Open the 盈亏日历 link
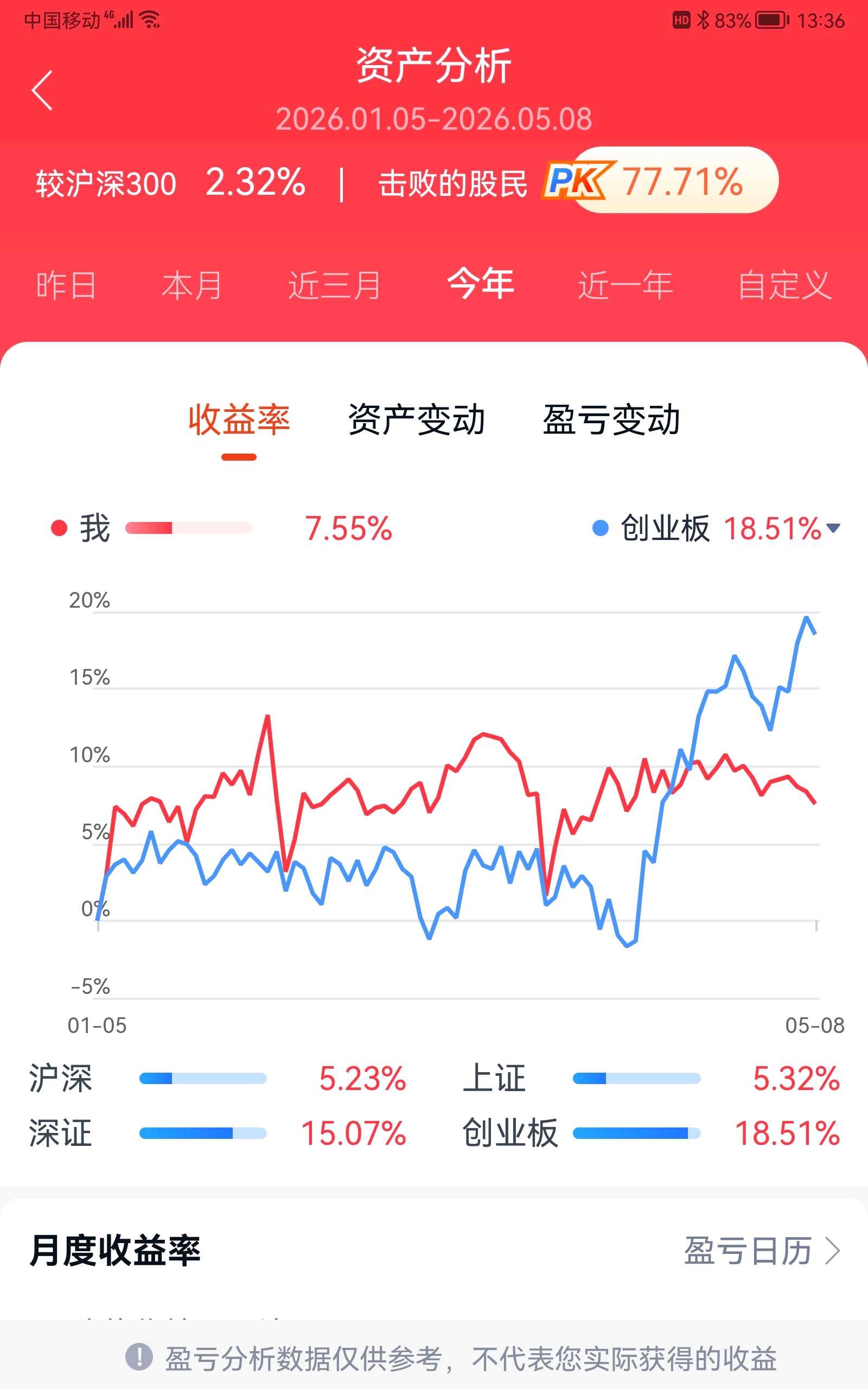The height and width of the screenshot is (1389, 868). (762, 1251)
